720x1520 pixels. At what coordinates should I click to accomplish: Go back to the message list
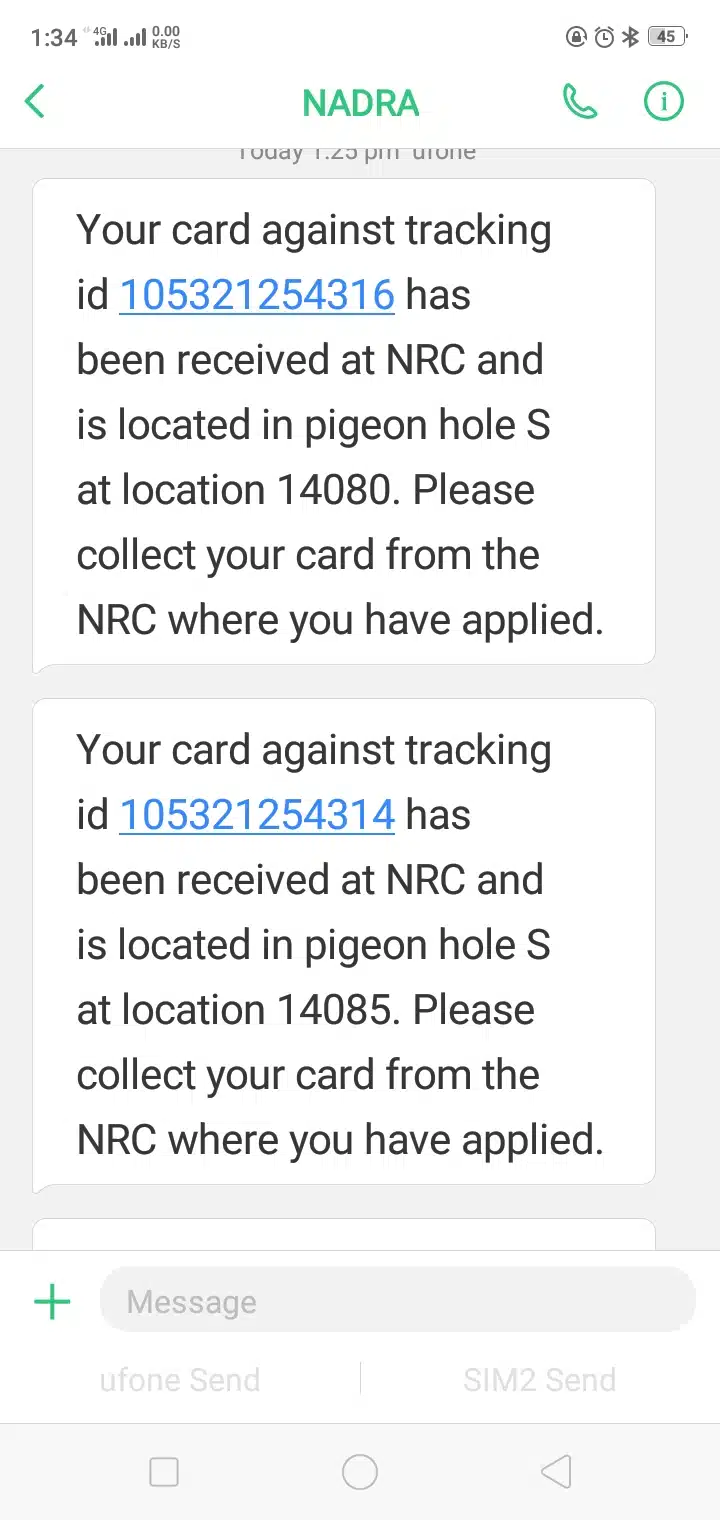(35, 102)
